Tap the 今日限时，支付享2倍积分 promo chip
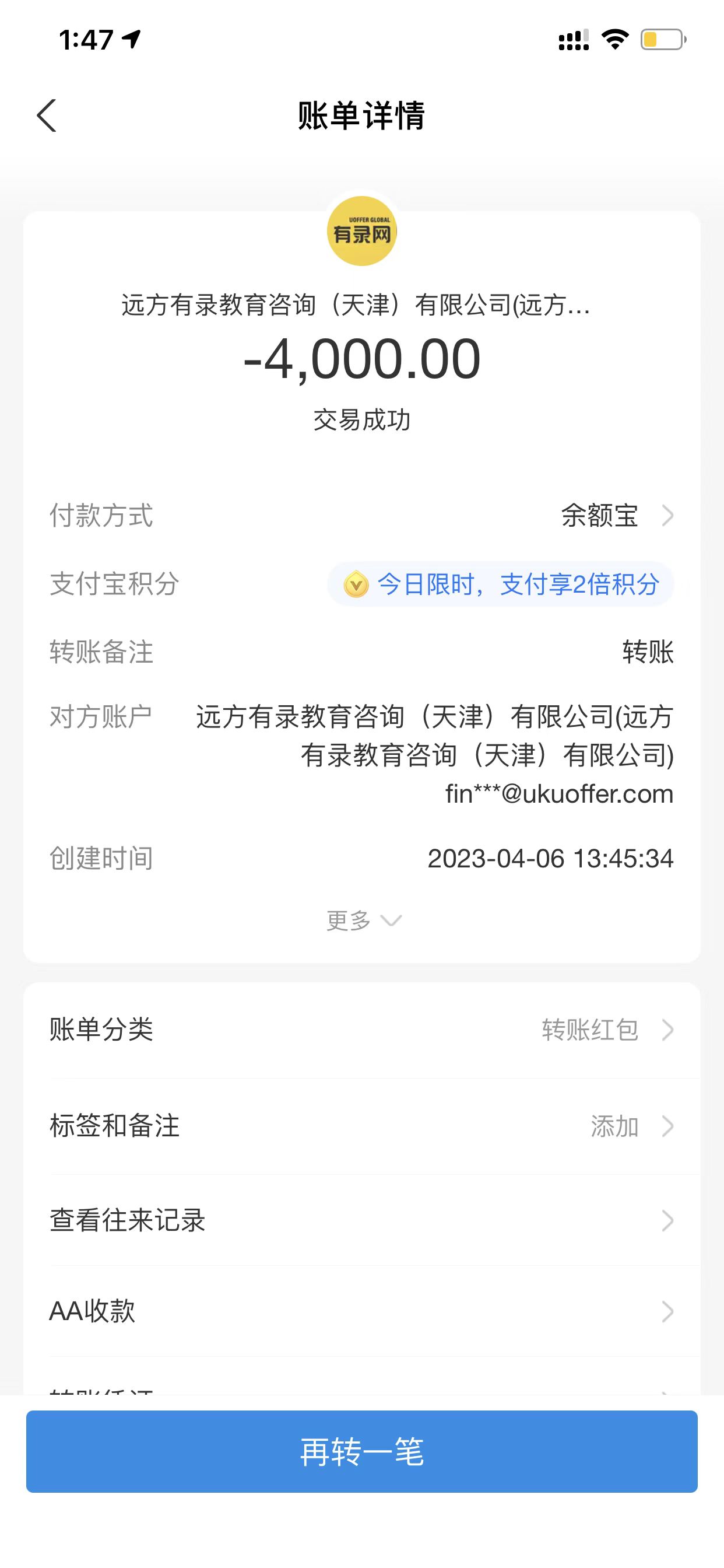 coord(500,584)
